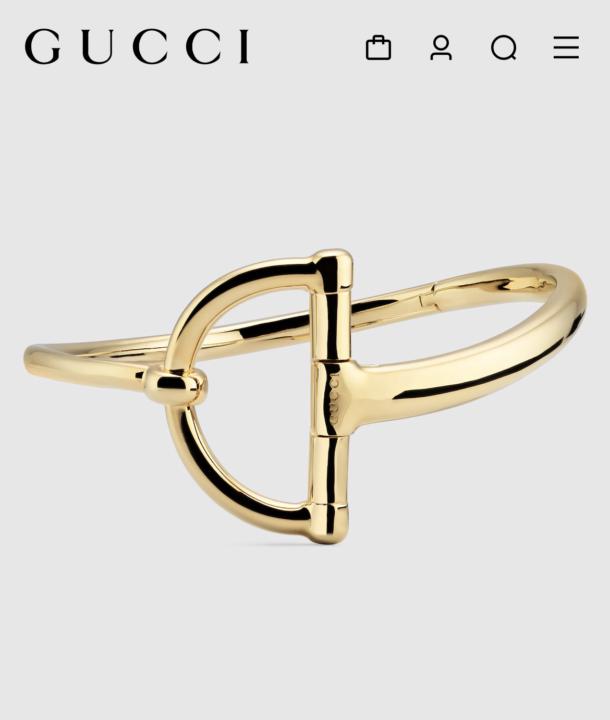Open the account profile icon
The width and height of the screenshot is (610, 720).
coord(441,47)
